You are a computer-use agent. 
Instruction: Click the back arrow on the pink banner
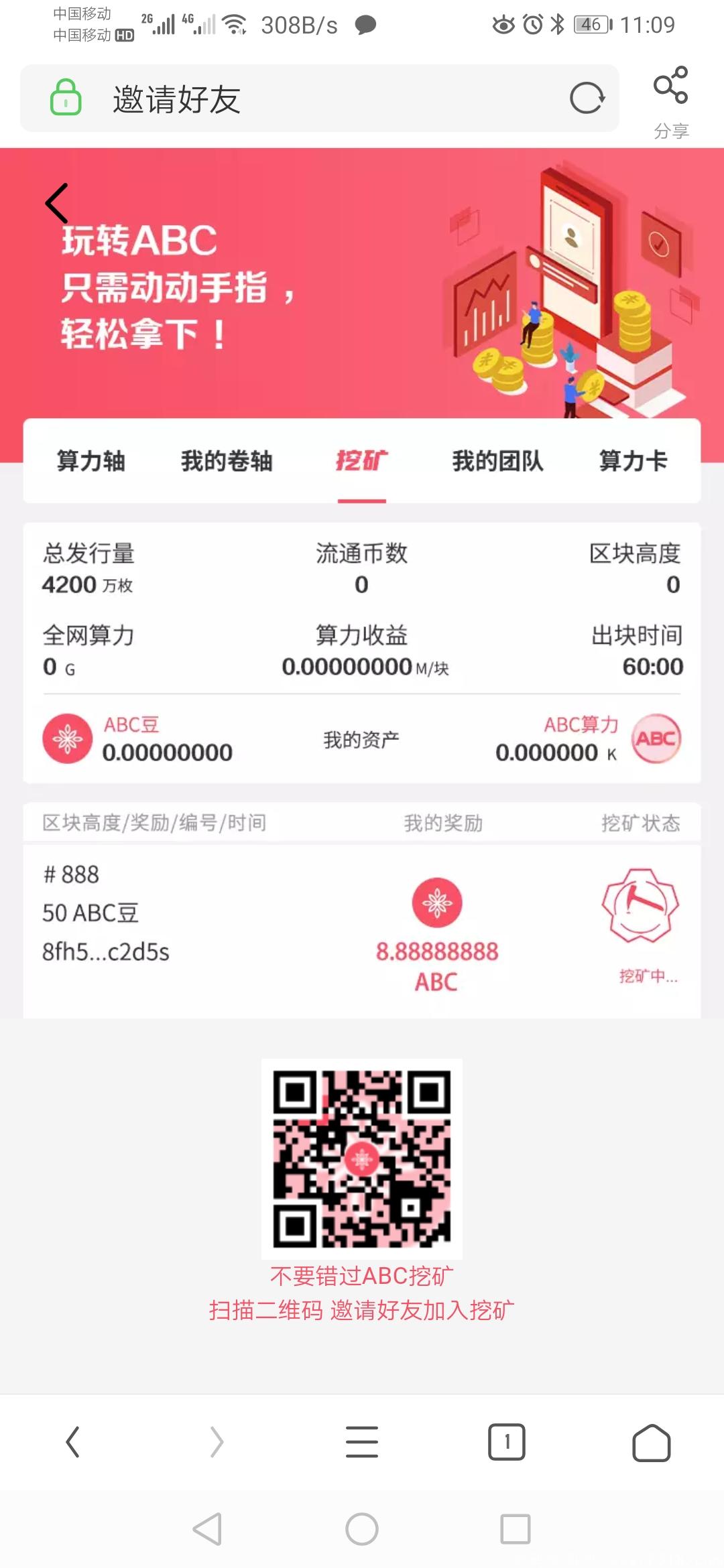point(58,203)
